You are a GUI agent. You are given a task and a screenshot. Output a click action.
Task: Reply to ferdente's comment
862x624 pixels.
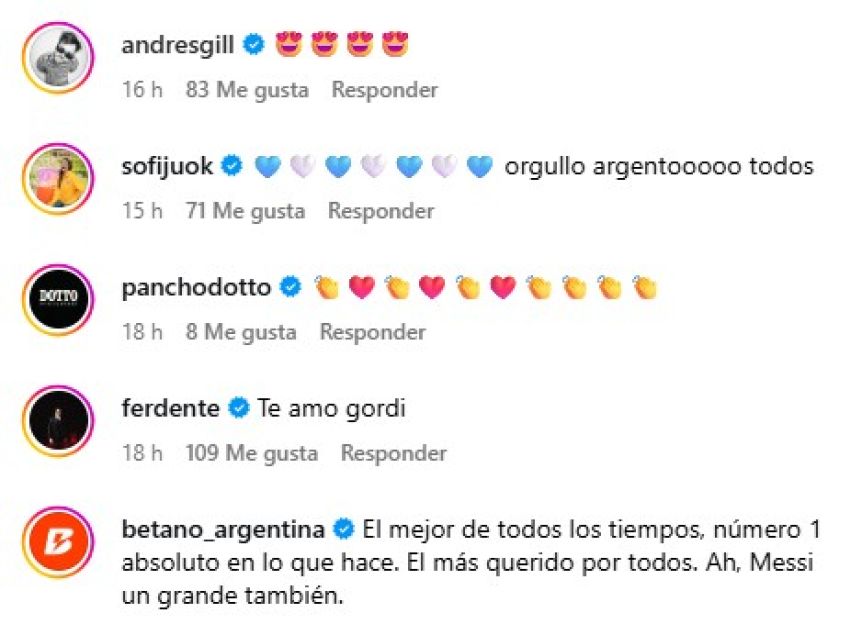tap(393, 453)
